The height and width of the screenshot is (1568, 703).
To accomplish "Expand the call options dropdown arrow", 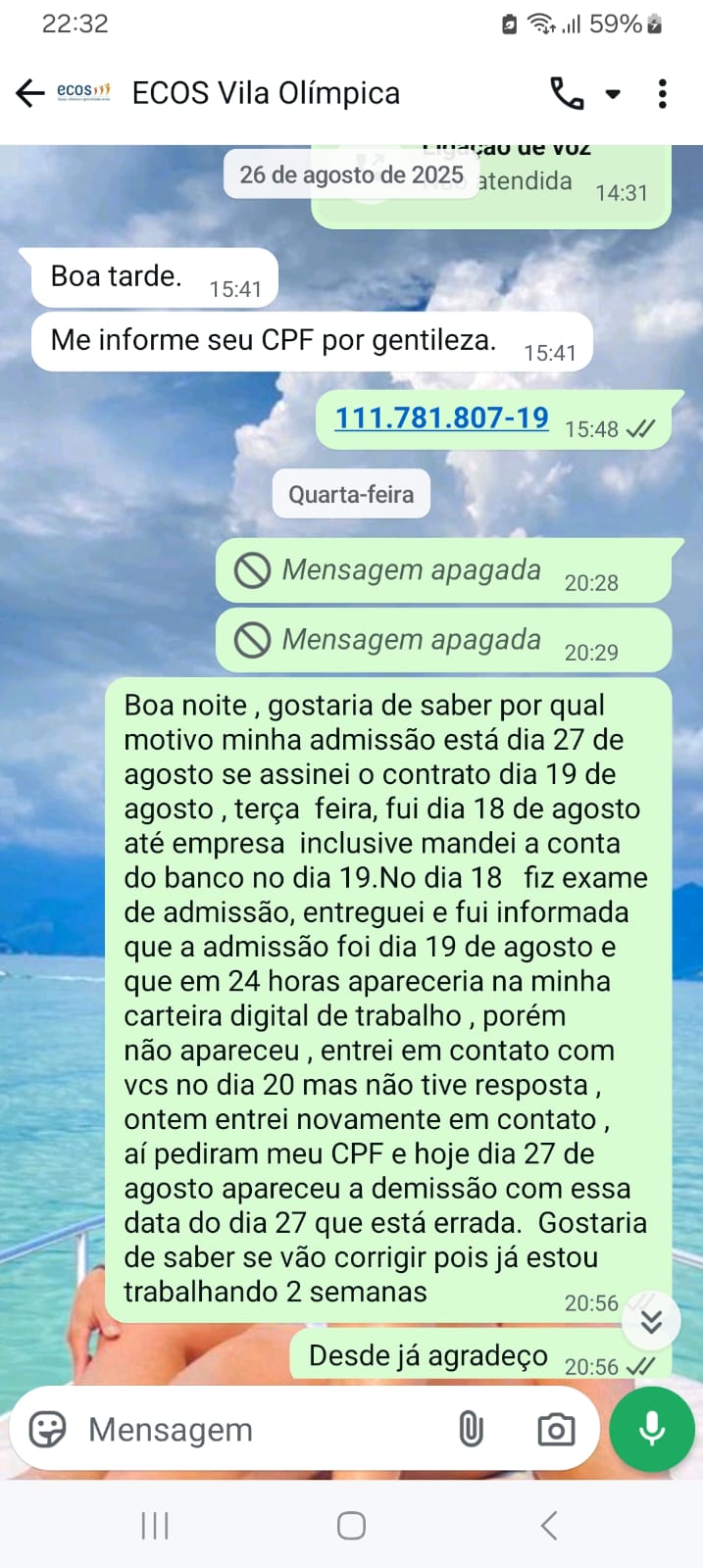I will [613, 94].
